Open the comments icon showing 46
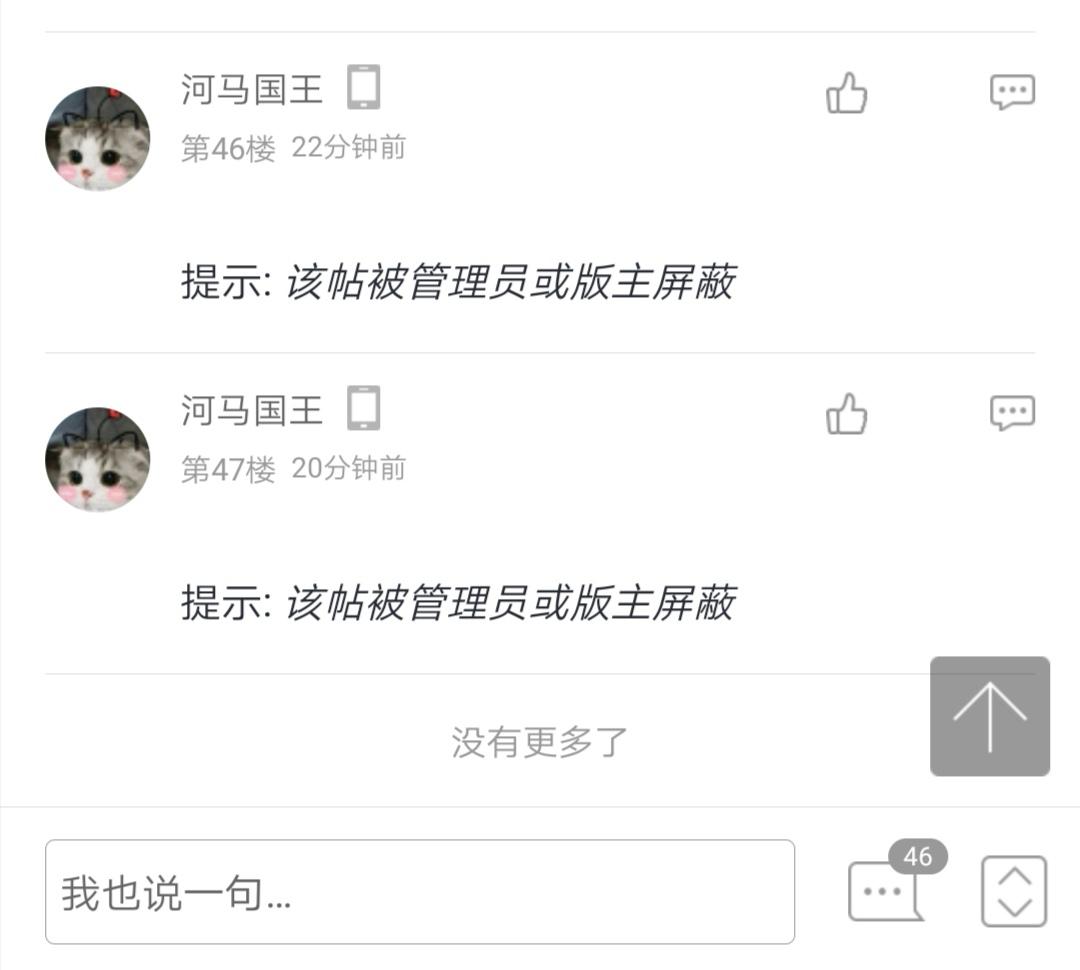This screenshot has width=1080, height=970. tap(885, 890)
